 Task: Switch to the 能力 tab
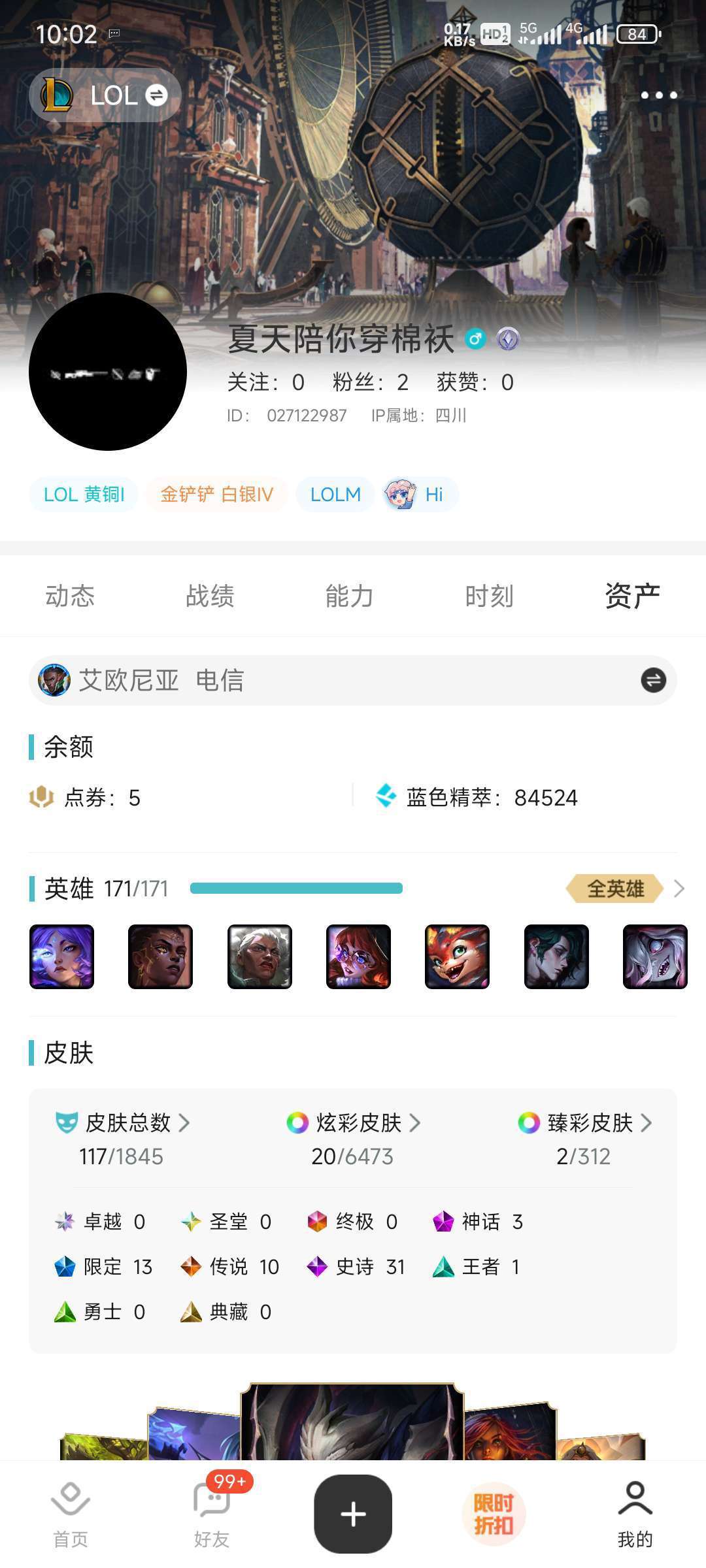(350, 596)
